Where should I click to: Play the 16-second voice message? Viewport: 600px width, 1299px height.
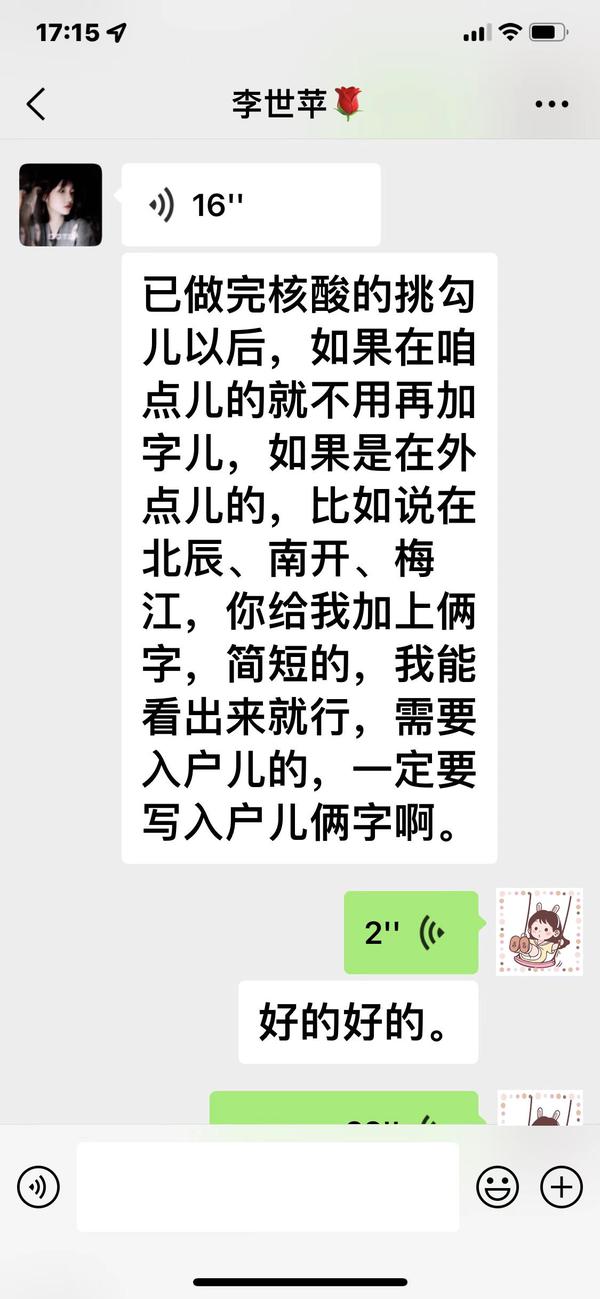point(250,205)
